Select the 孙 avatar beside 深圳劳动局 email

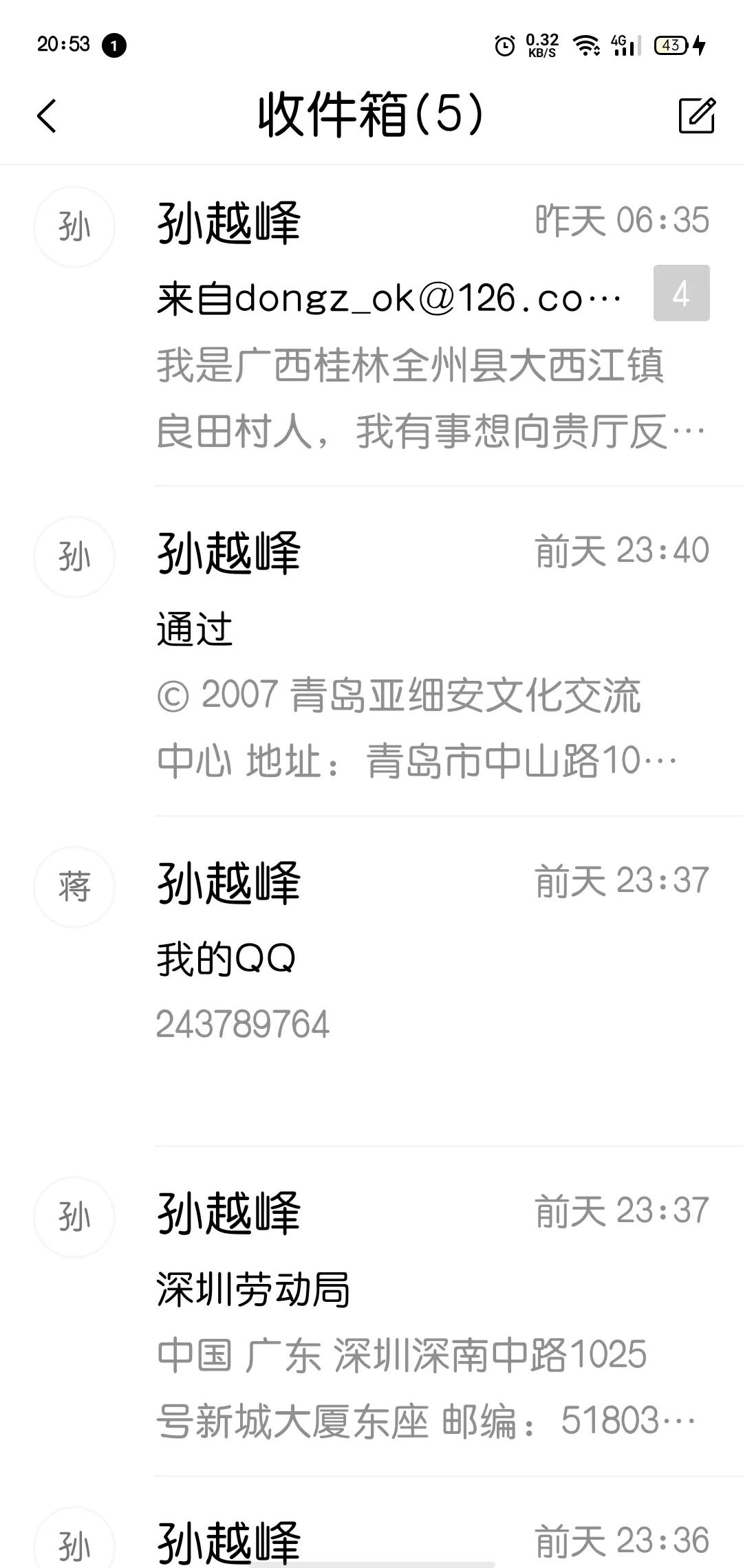(74, 1217)
